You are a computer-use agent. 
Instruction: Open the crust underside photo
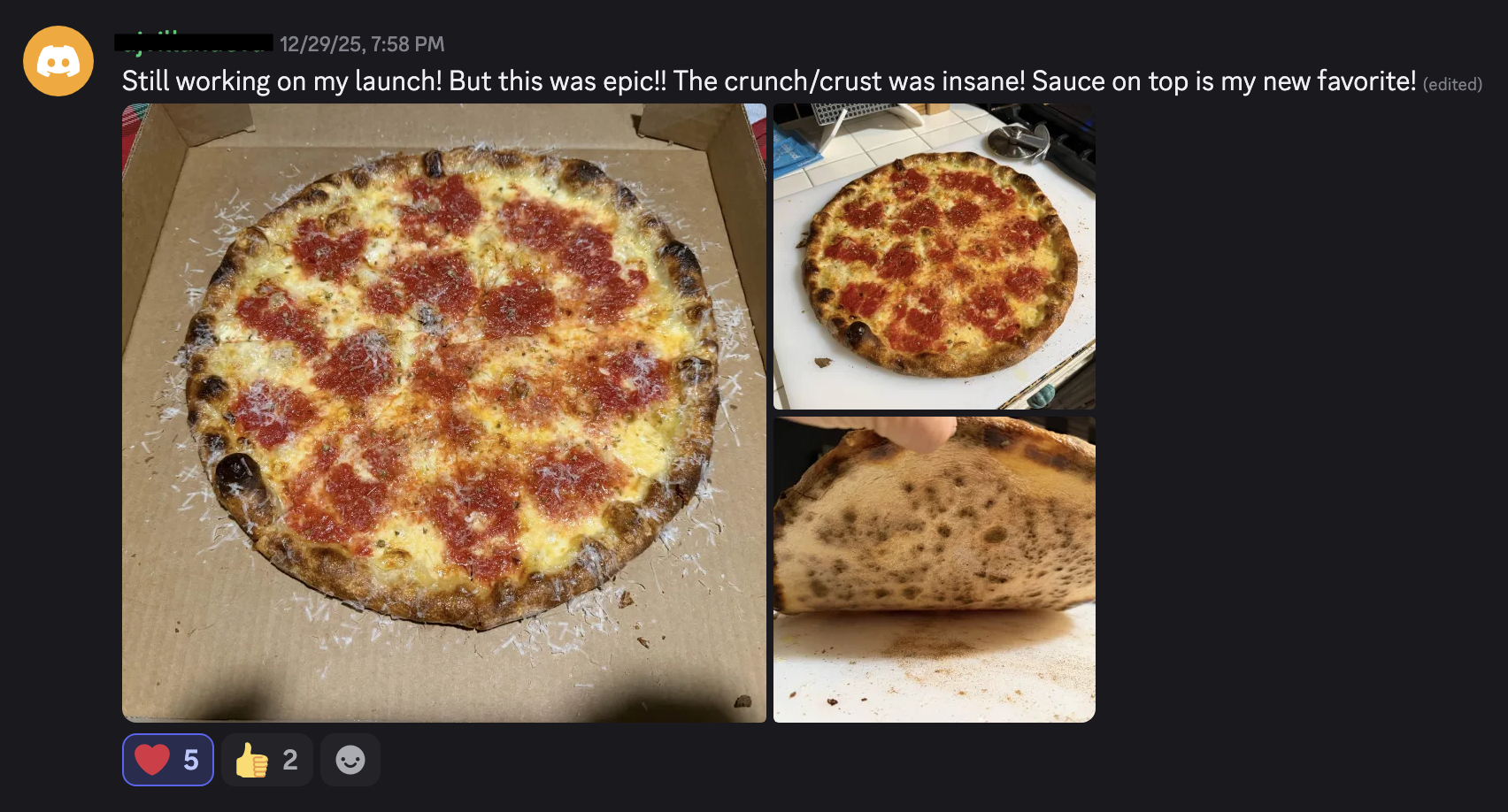[934, 569]
